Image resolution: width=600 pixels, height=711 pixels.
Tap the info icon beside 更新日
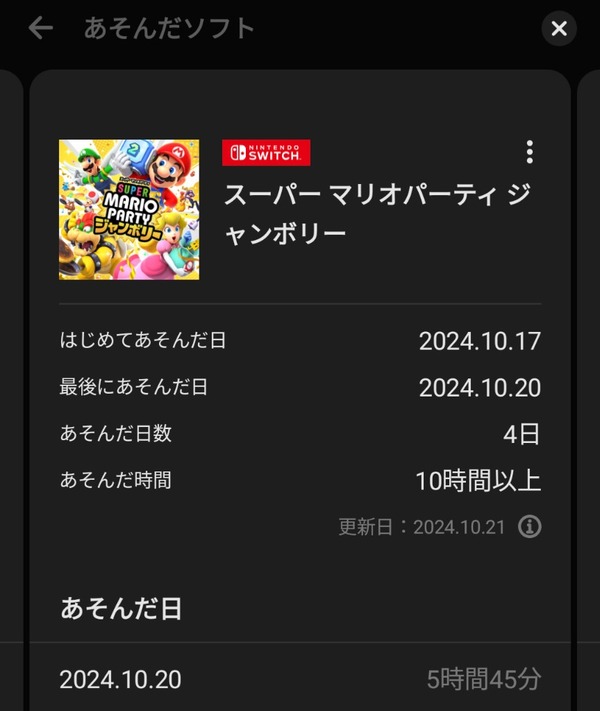click(529, 526)
